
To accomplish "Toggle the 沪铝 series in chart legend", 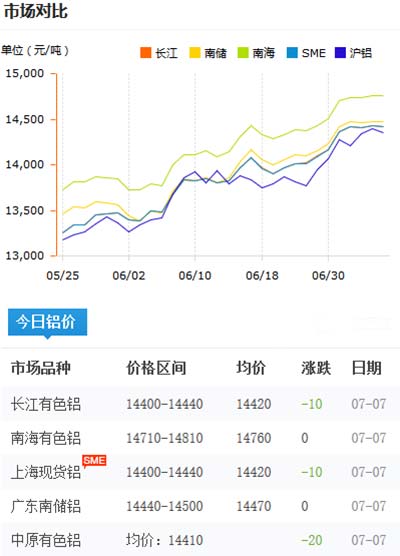I will (354, 53).
